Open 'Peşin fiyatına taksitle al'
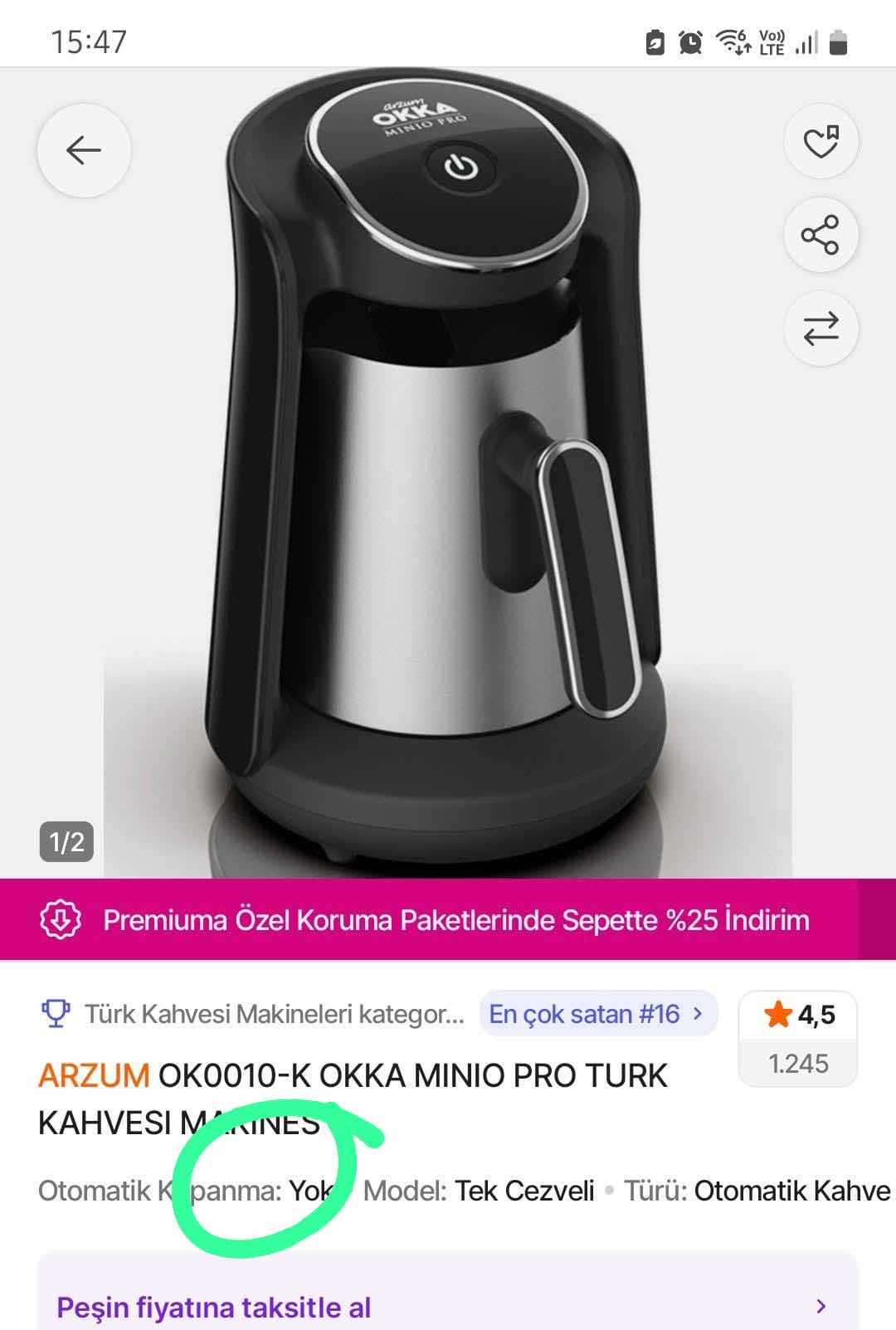Screen dimensions: 896x1330 pos(448,1307)
